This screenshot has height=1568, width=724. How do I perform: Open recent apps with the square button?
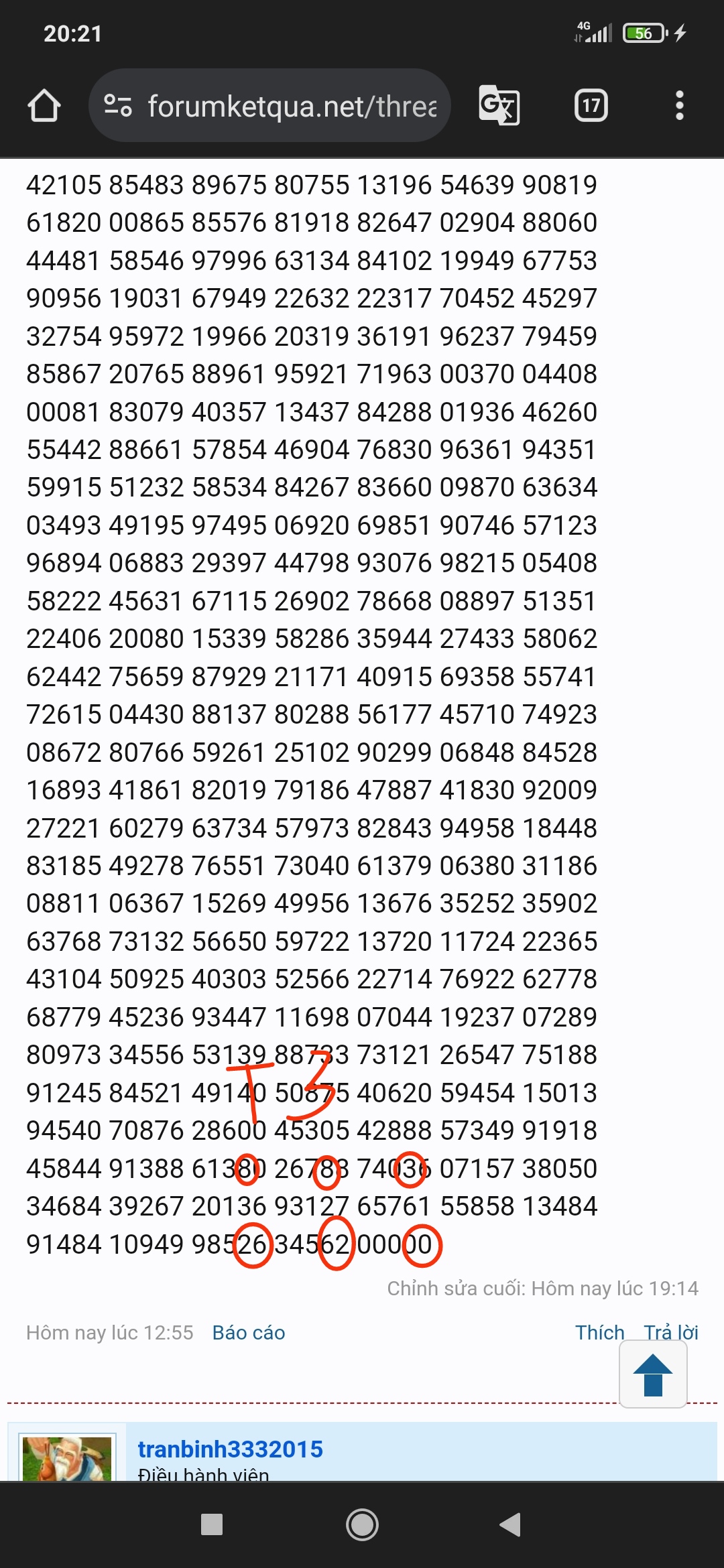pos(212,1524)
